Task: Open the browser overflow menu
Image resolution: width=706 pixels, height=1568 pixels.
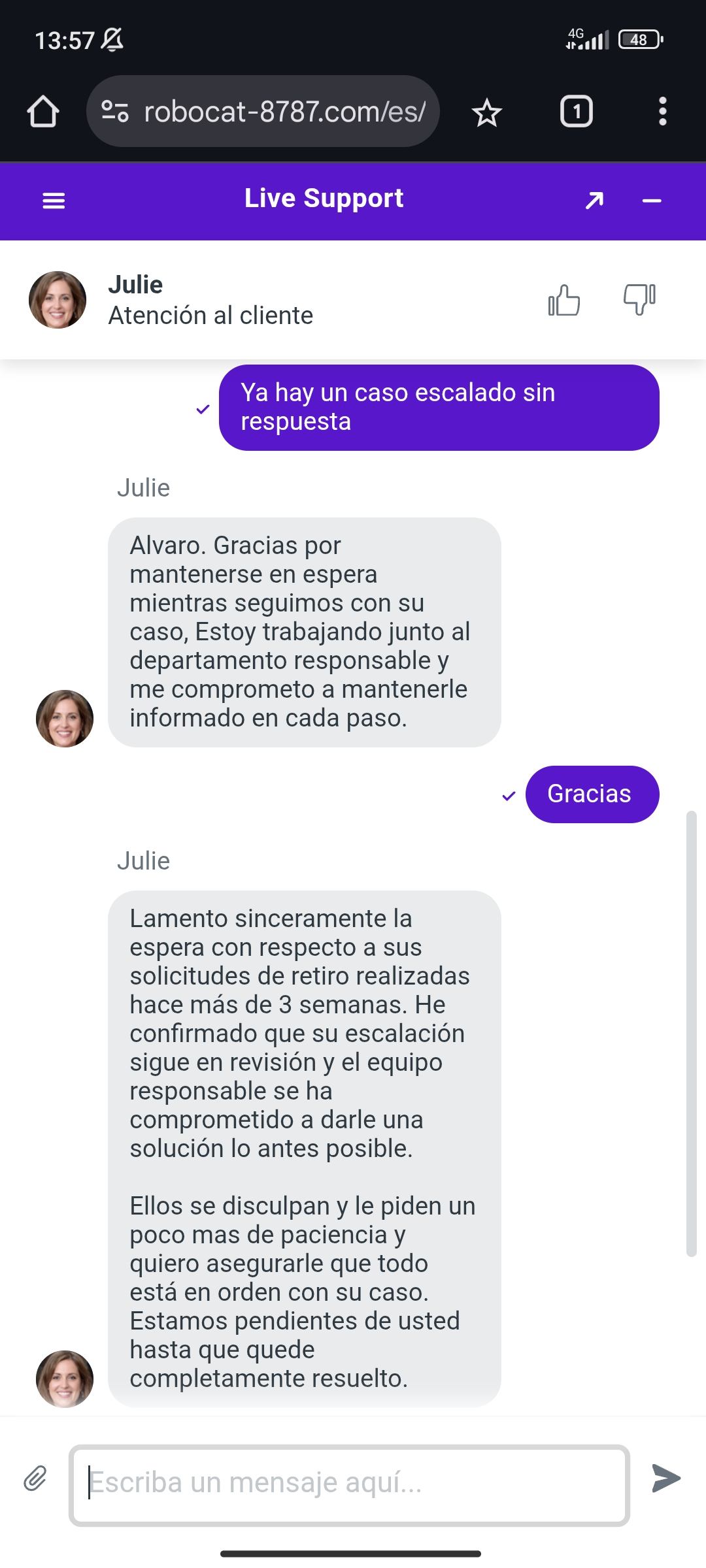Action: point(663,112)
